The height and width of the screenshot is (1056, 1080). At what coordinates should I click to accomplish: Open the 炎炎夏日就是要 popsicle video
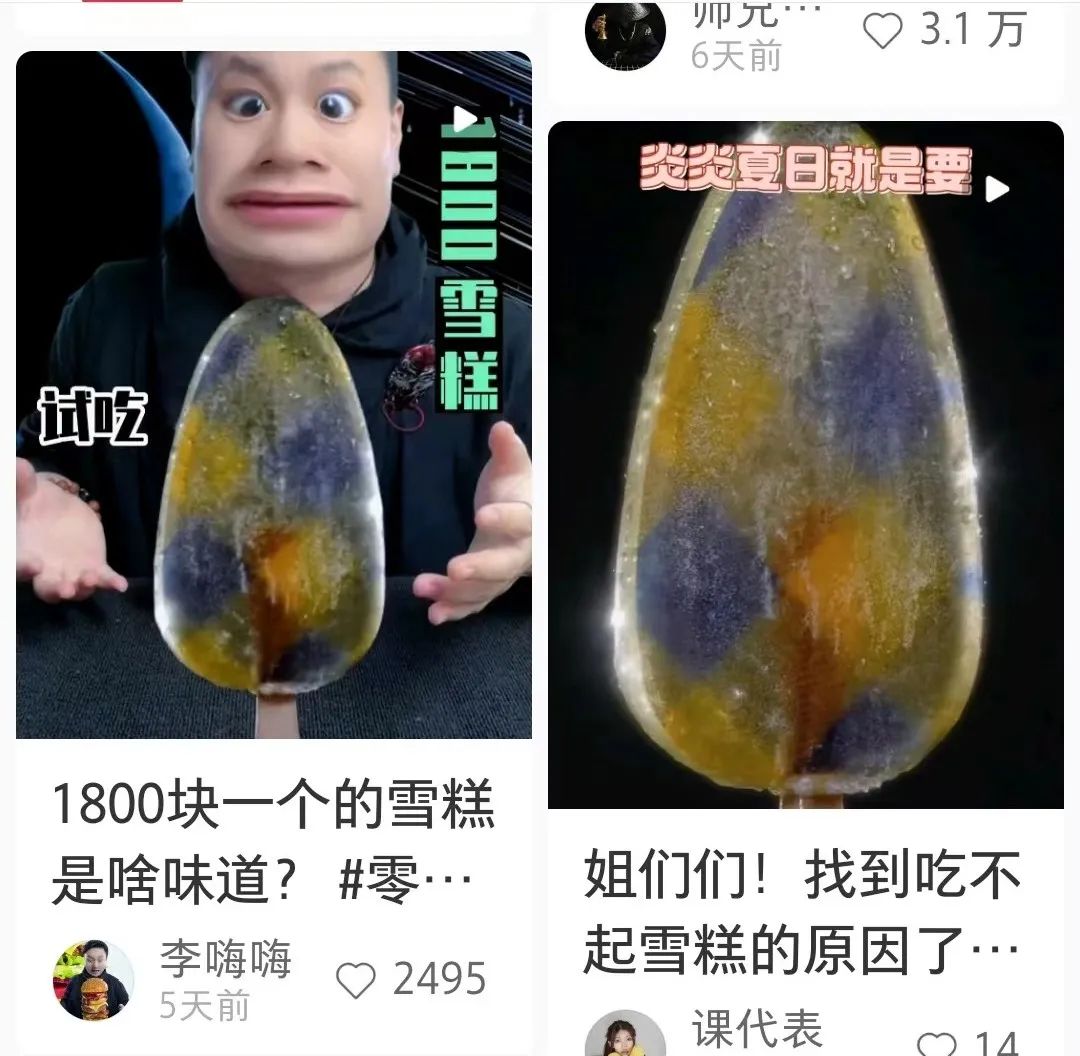pyautogui.click(x=805, y=465)
